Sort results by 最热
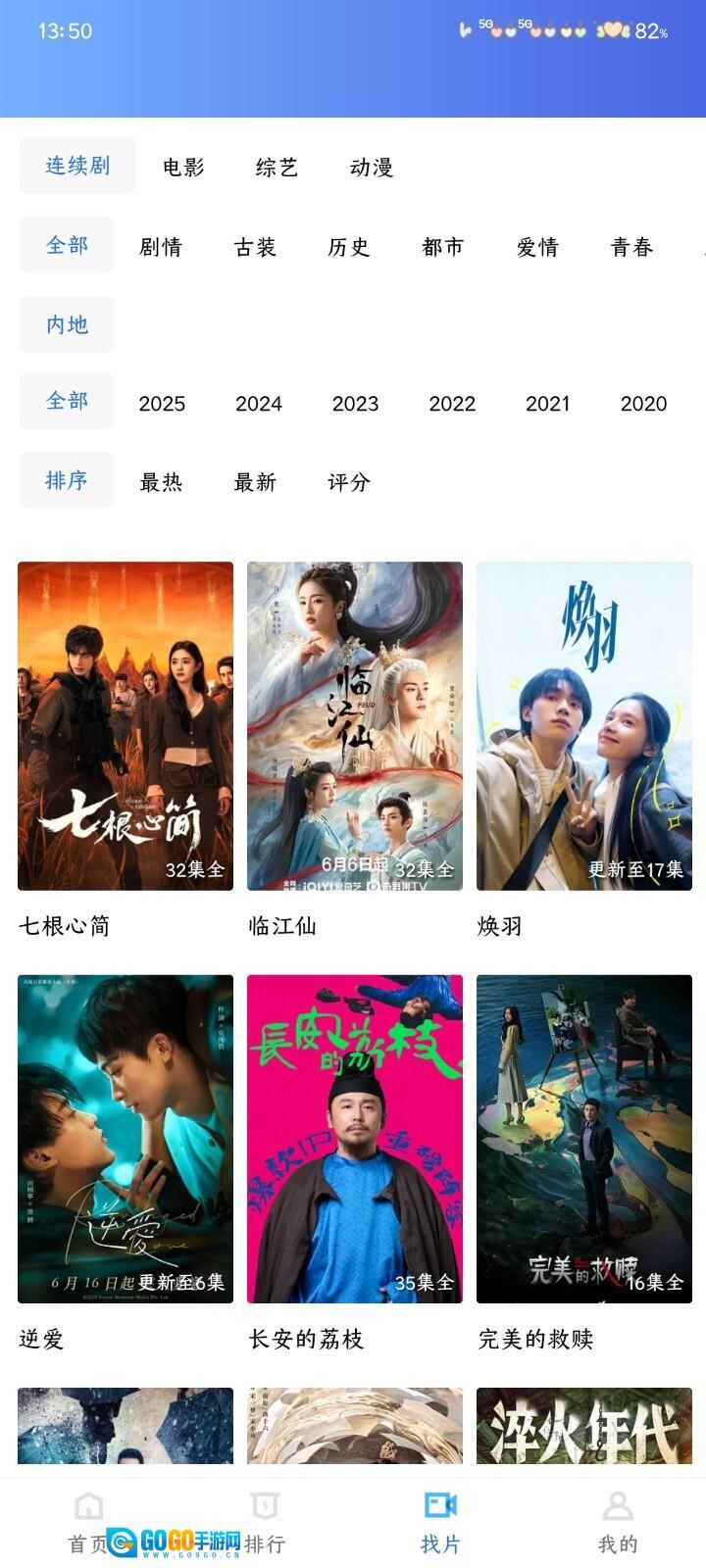Screen dimensions: 706x1568 pos(161,482)
